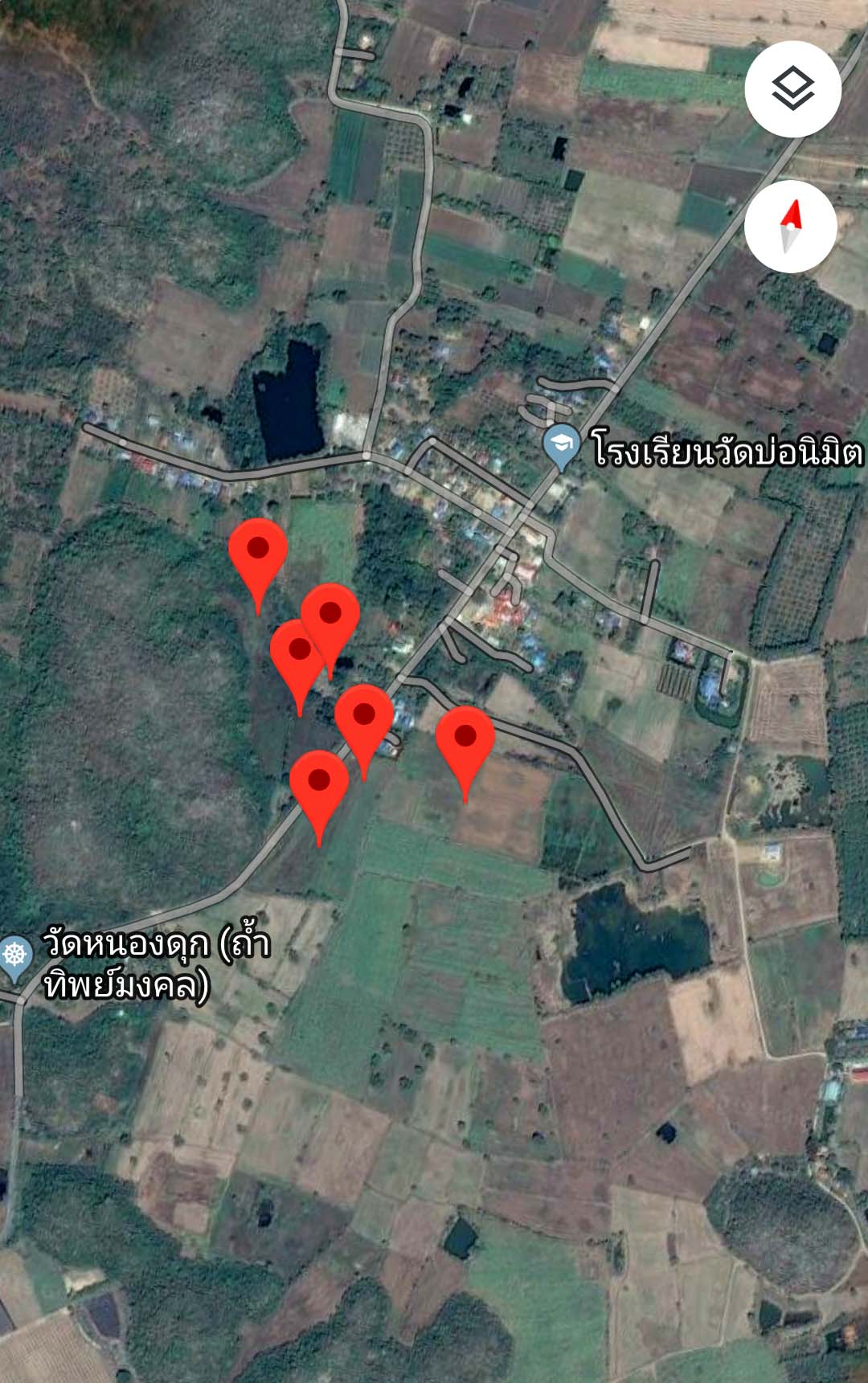Open the map layers button

click(x=792, y=88)
